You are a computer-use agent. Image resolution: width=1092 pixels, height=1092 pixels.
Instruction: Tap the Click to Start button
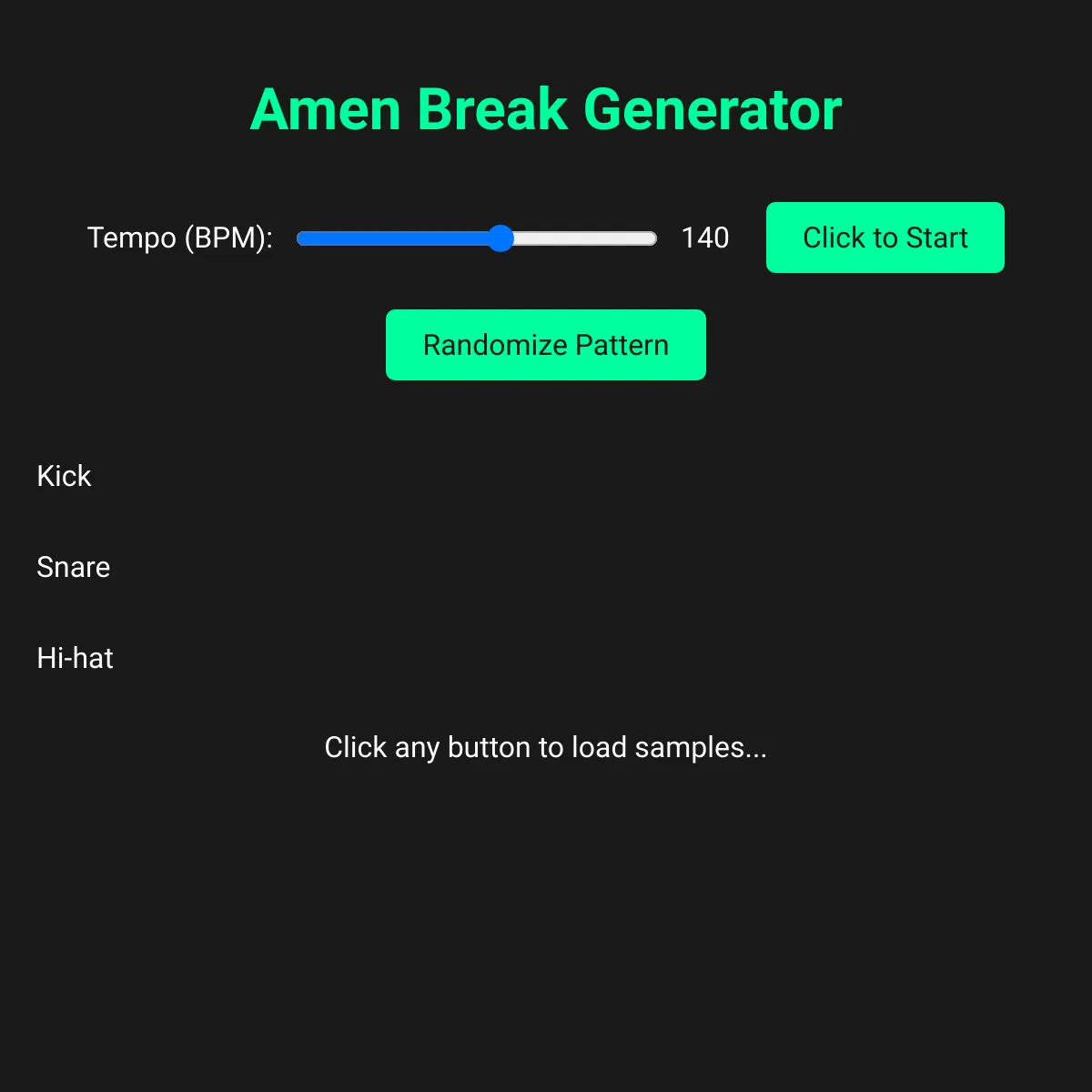pyautogui.click(x=885, y=238)
